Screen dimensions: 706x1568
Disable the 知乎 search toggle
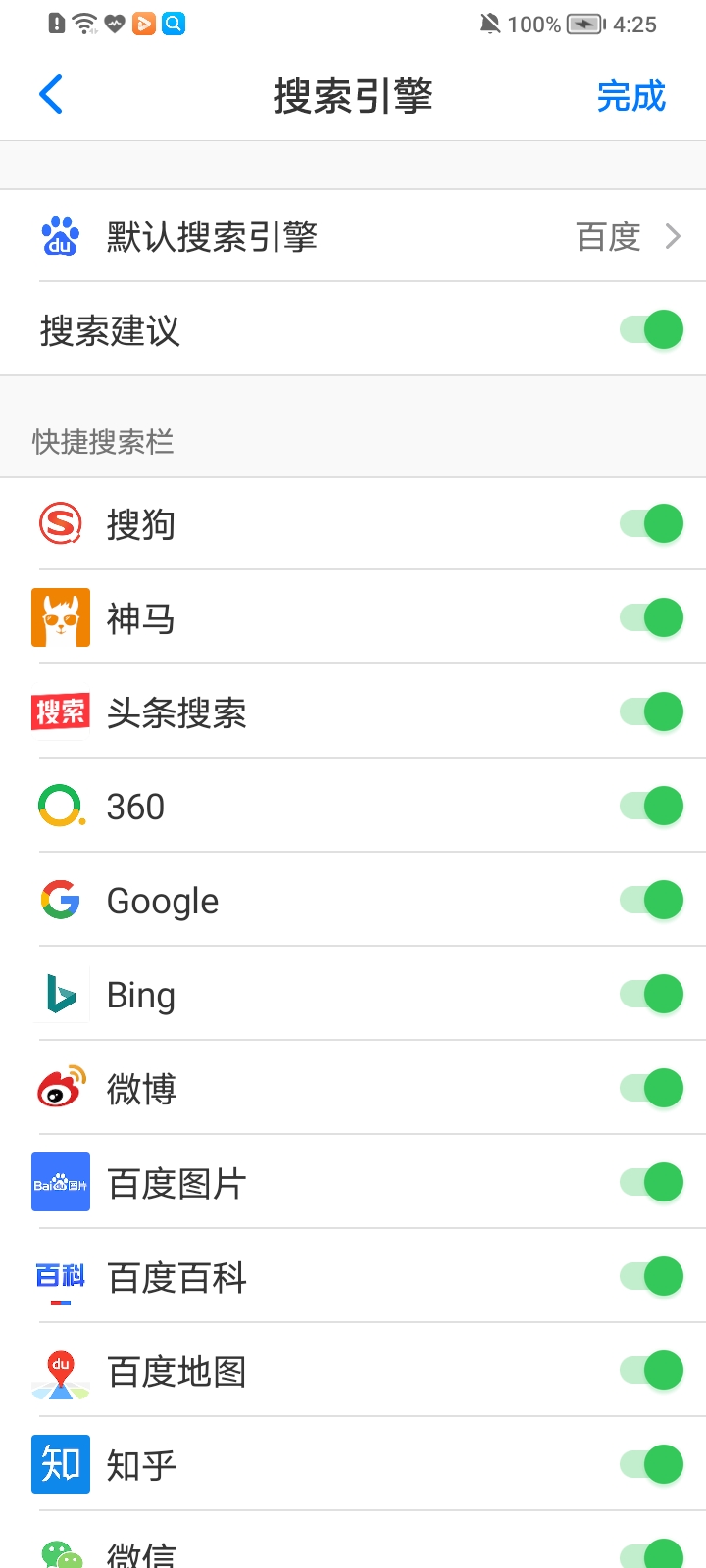coord(651,1465)
